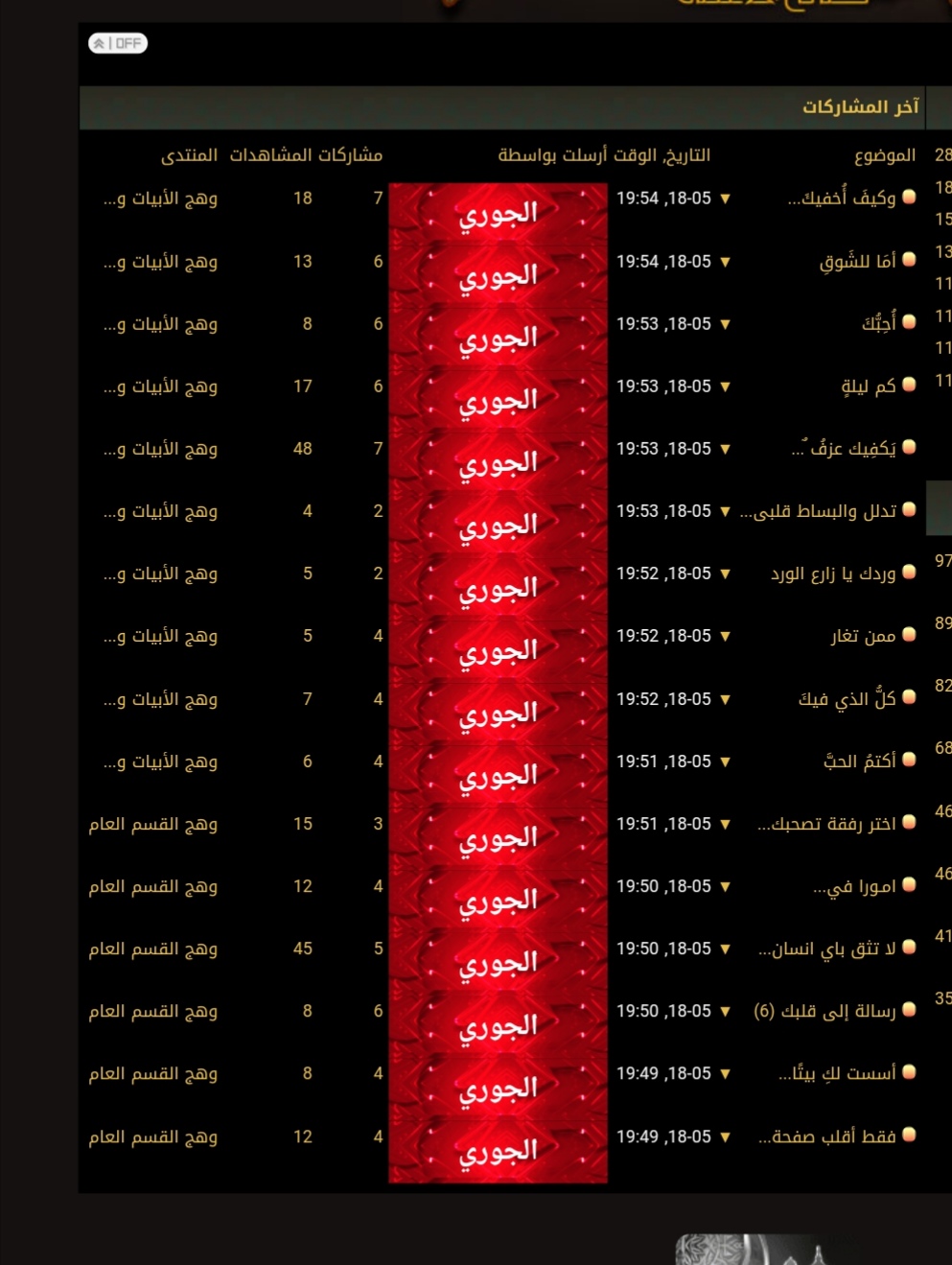Jump to last post arrow beside أحِبَّكَ
Viewport: 952px width, 1265px height.
725,324
